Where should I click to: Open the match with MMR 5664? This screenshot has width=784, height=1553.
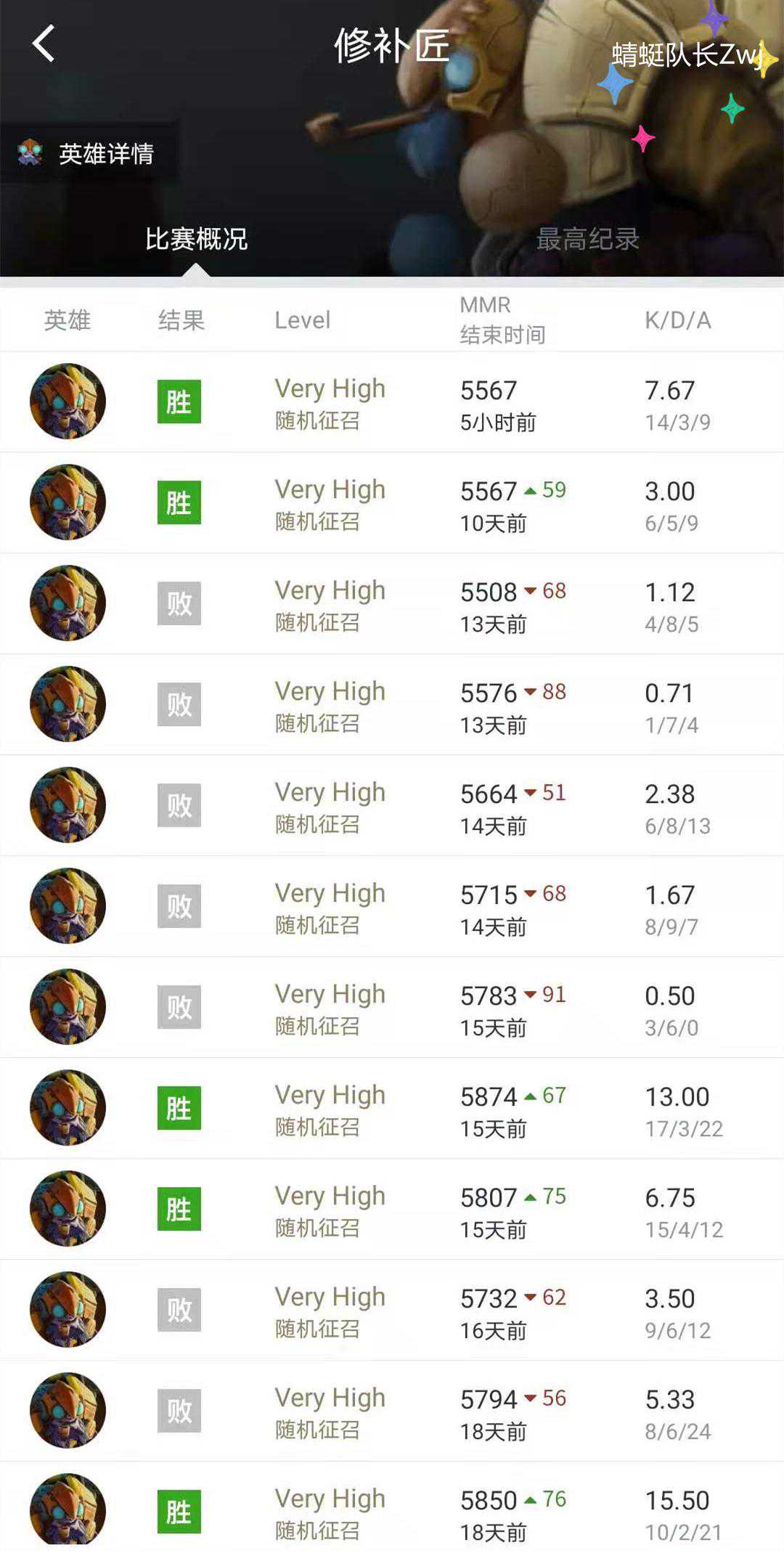pyautogui.click(x=392, y=806)
